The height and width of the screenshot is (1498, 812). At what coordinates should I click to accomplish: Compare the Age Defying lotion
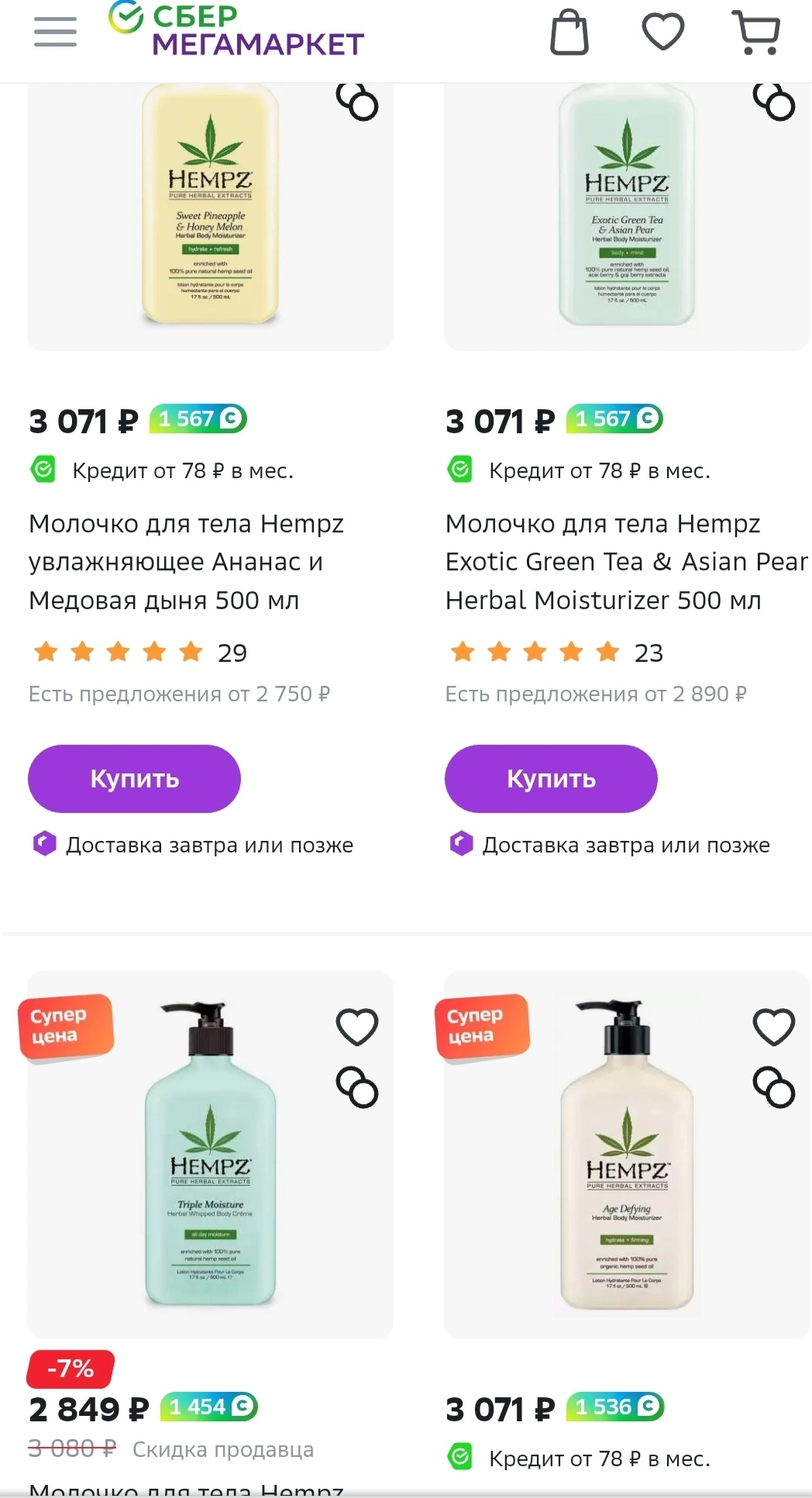[774, 1087]
